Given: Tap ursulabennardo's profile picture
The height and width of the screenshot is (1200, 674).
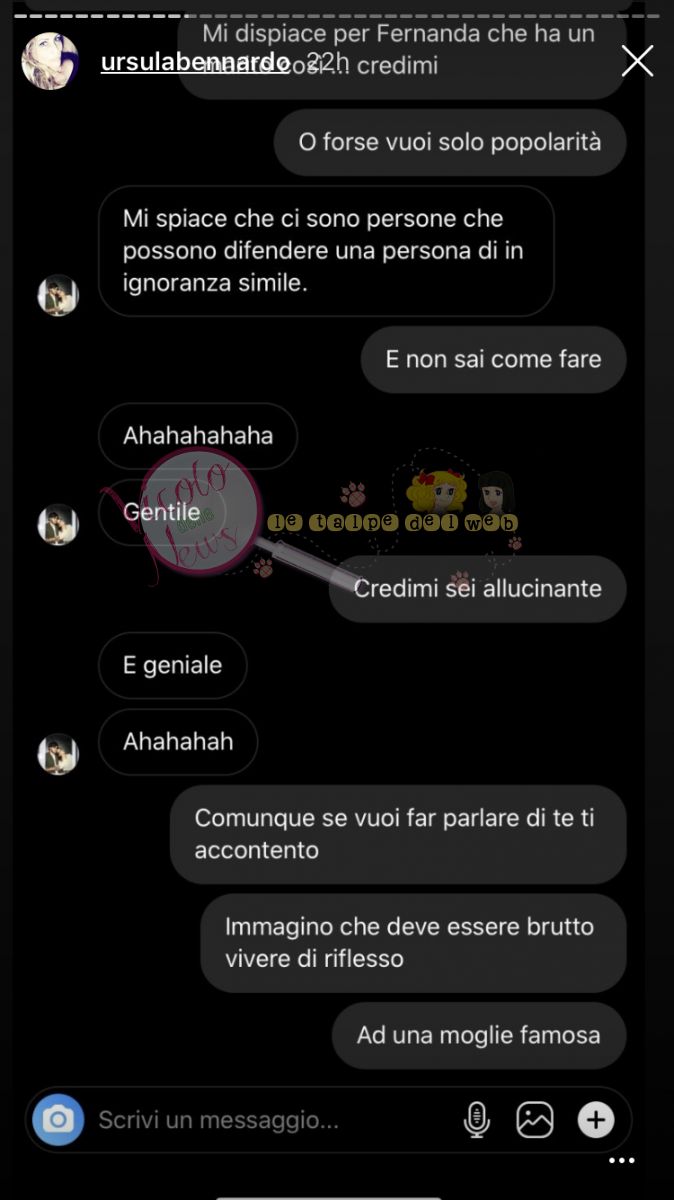Looking at the screenshot, I should click(50, 61).
